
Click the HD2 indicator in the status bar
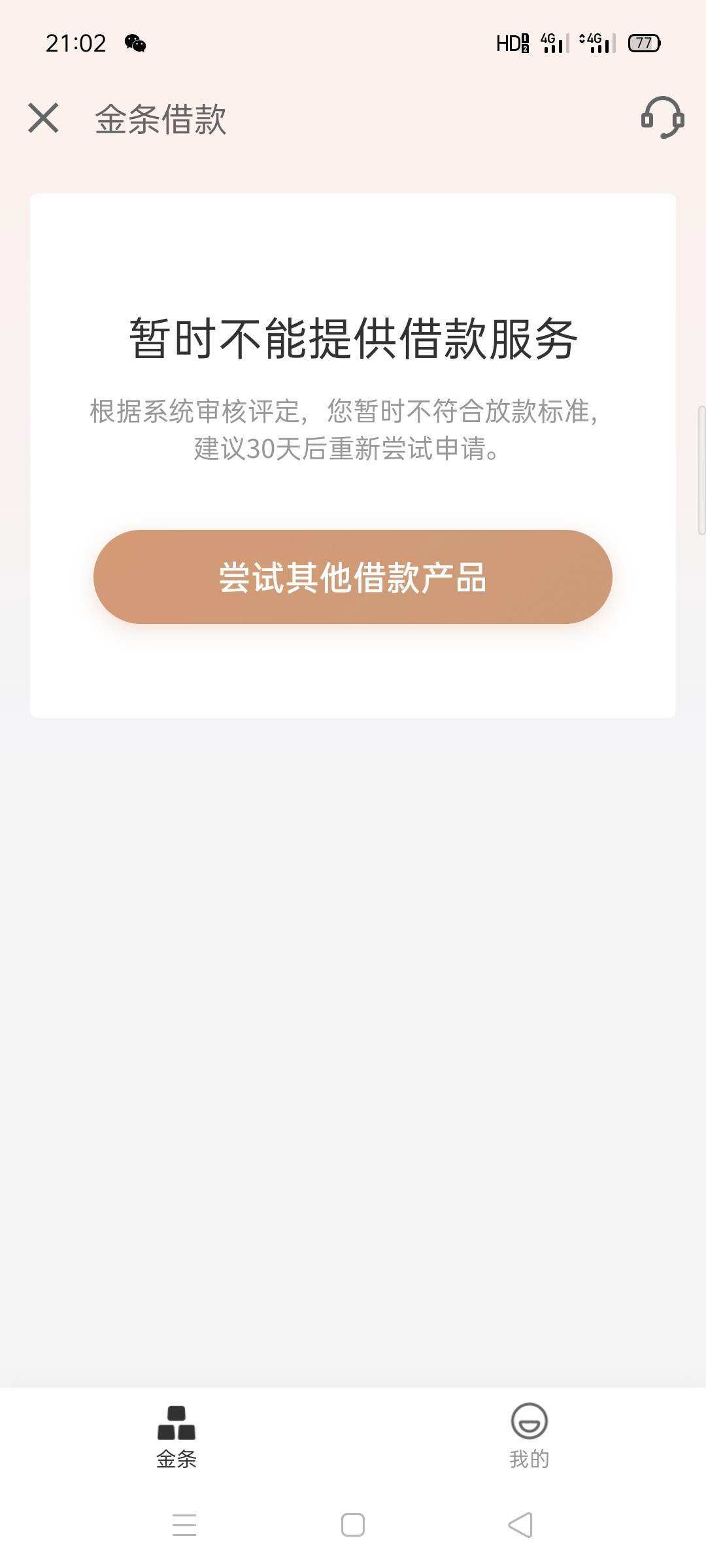[514, 42]
